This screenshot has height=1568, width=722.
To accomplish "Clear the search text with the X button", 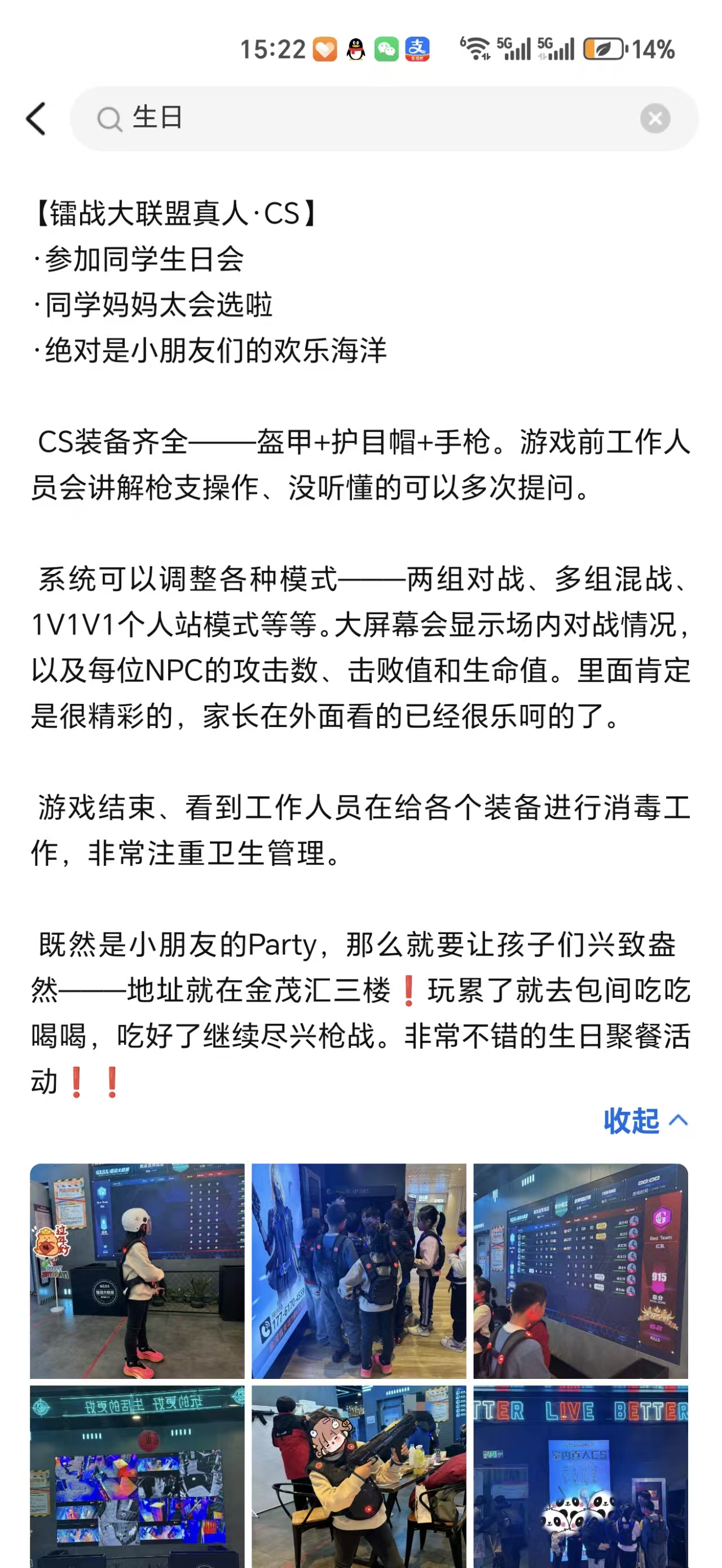I will tap(654, 118).
